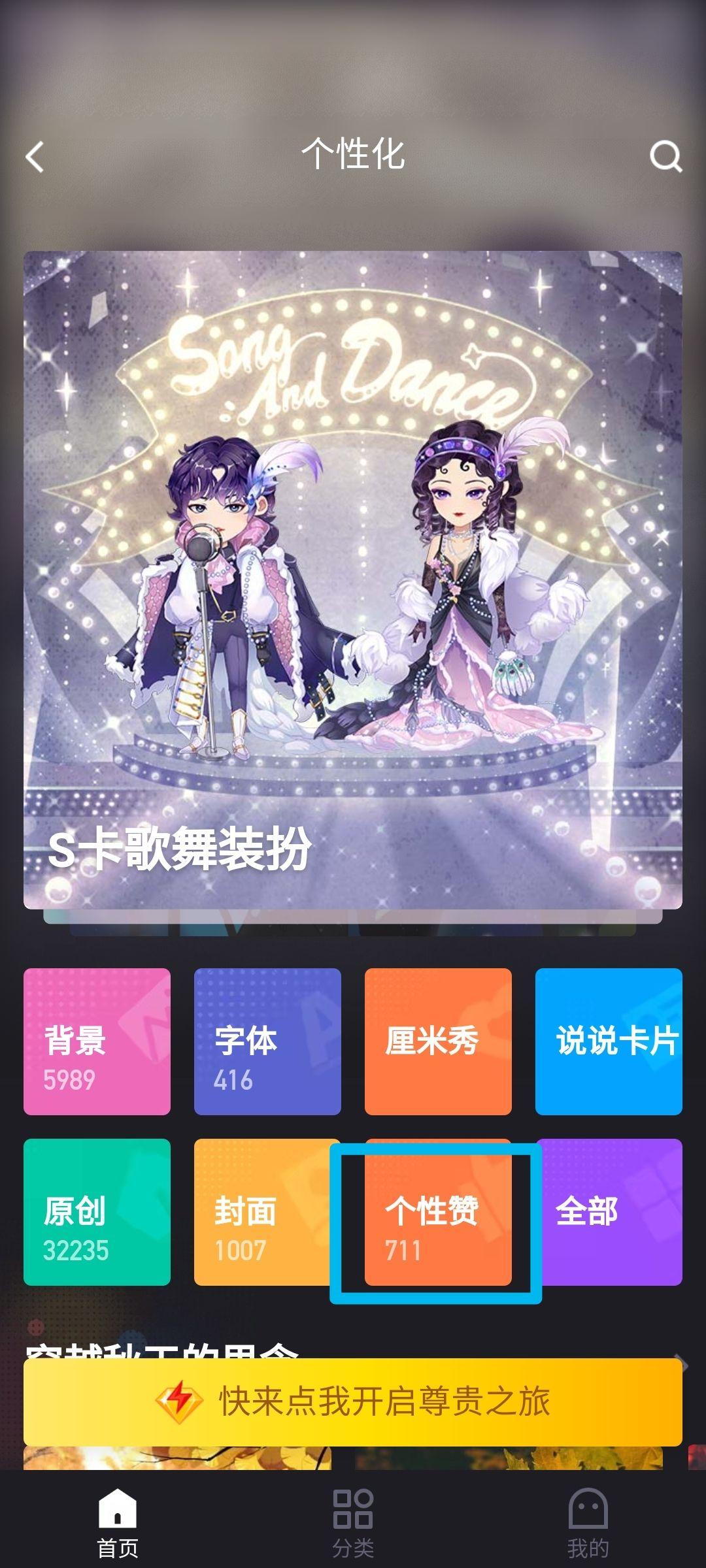Open the 字体 category tile
The image size is (706, 1568).
[267, 1041]
